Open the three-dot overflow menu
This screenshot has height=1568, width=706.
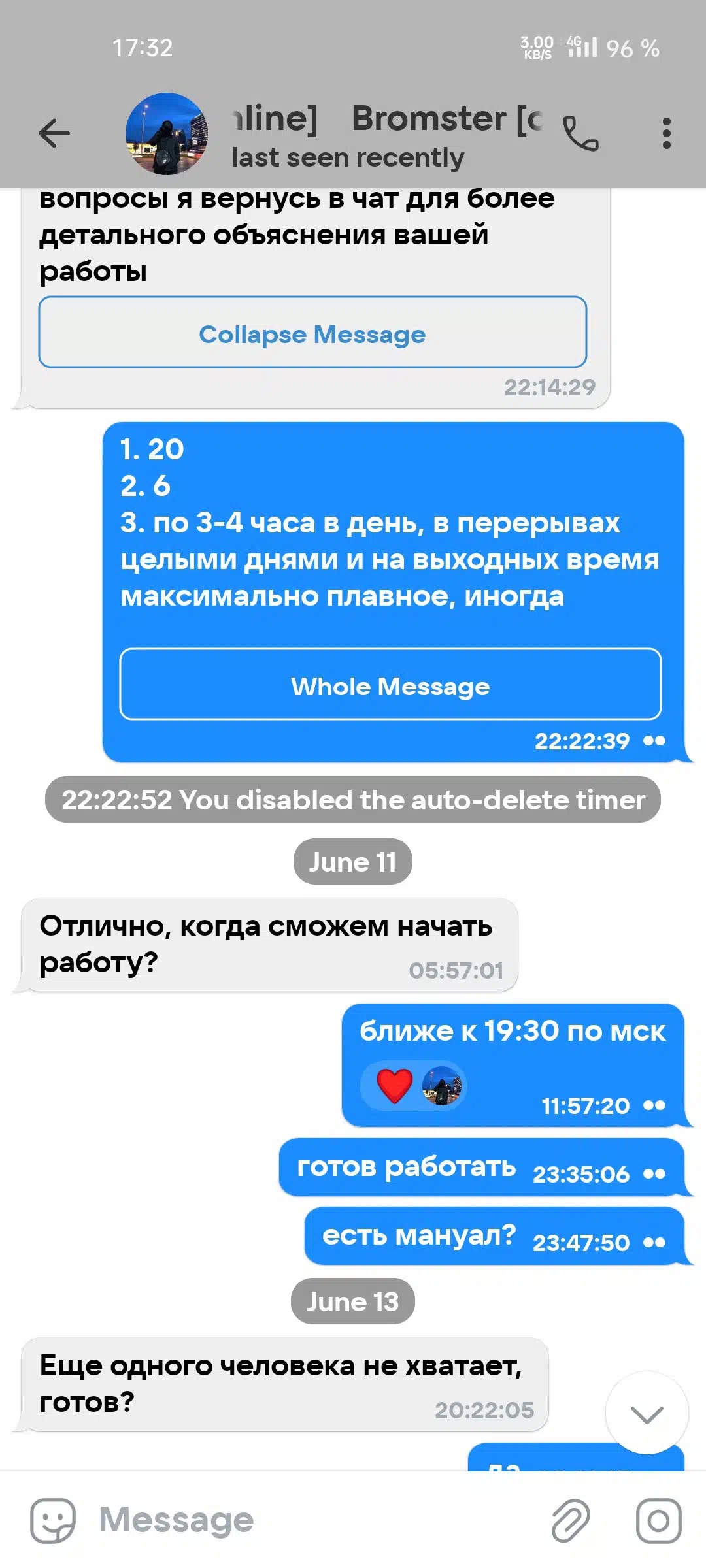click(x=666, y=133)
